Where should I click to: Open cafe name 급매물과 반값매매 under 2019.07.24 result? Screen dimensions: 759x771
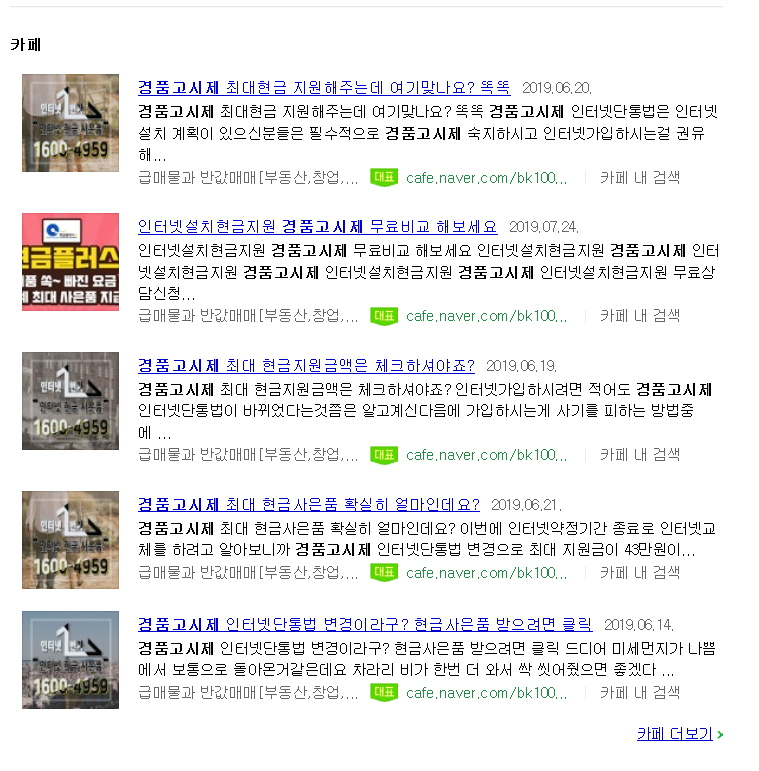click(247, 316)
